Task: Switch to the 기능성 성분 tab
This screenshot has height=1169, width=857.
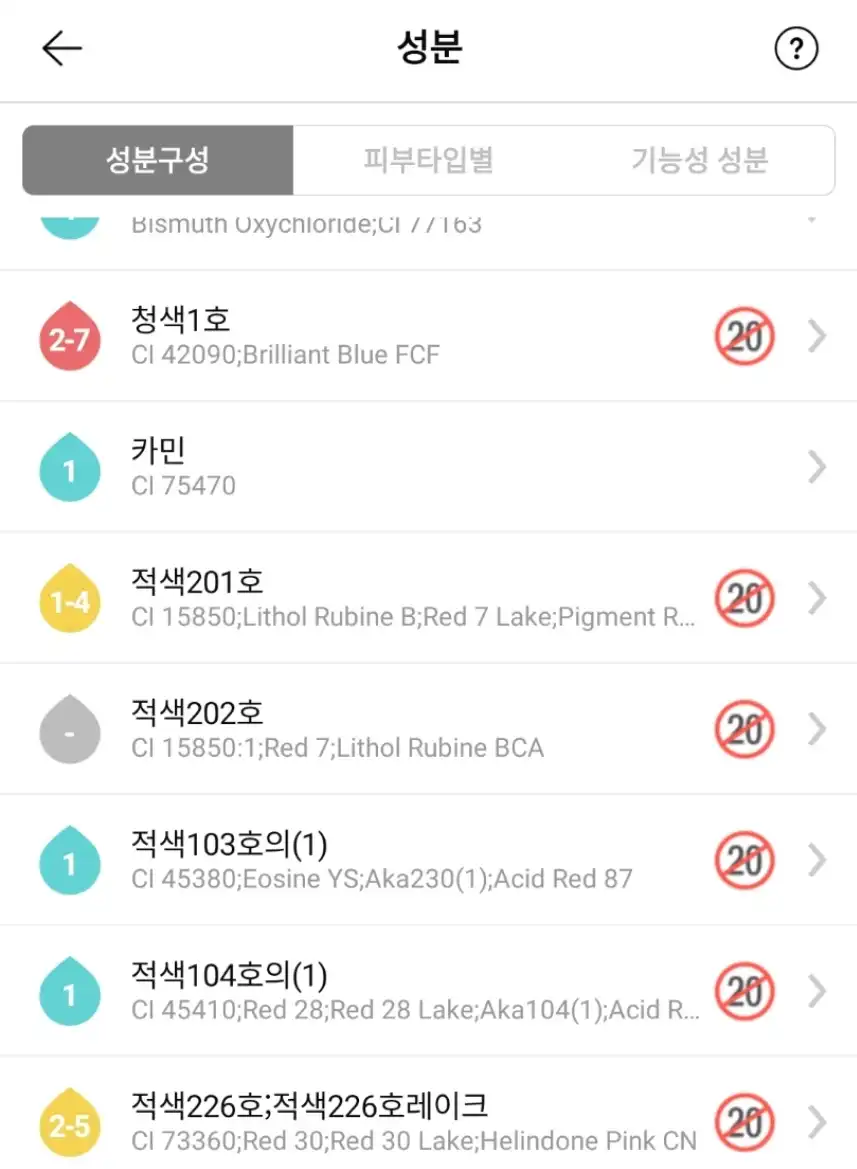Action: [x=699, y=160]
